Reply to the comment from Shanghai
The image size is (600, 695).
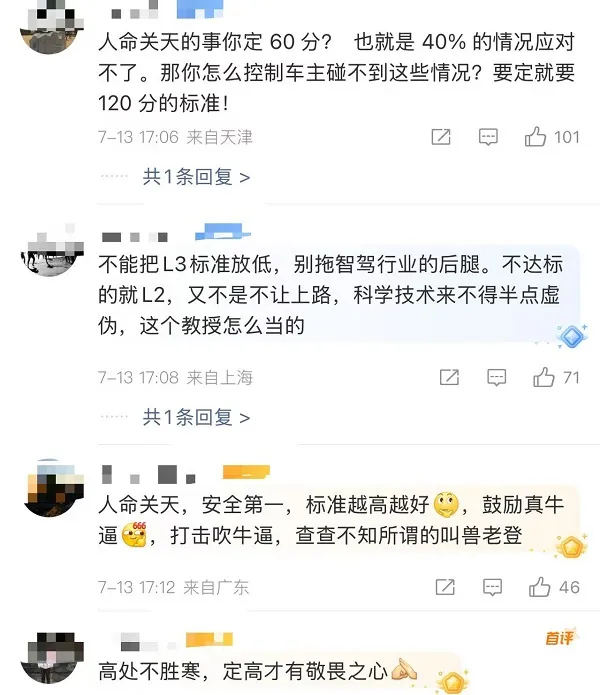click(x=497, y=377)
